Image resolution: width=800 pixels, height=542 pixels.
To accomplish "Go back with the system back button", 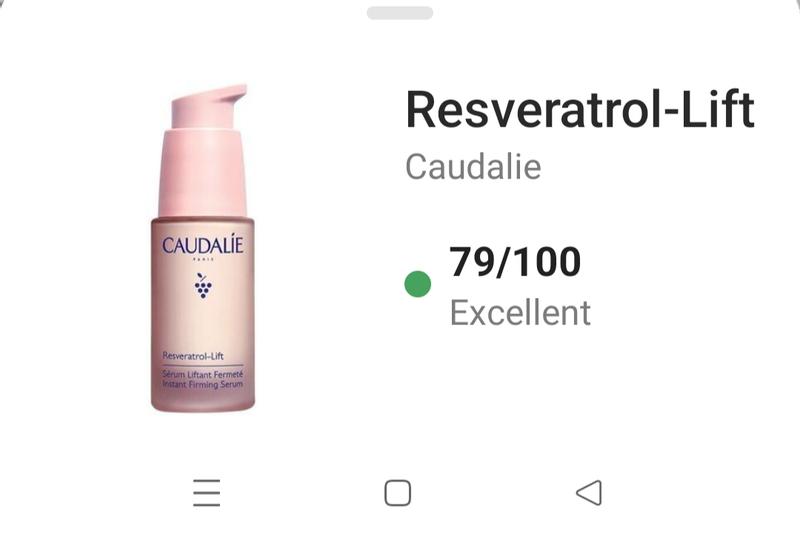I will point(589,492).
